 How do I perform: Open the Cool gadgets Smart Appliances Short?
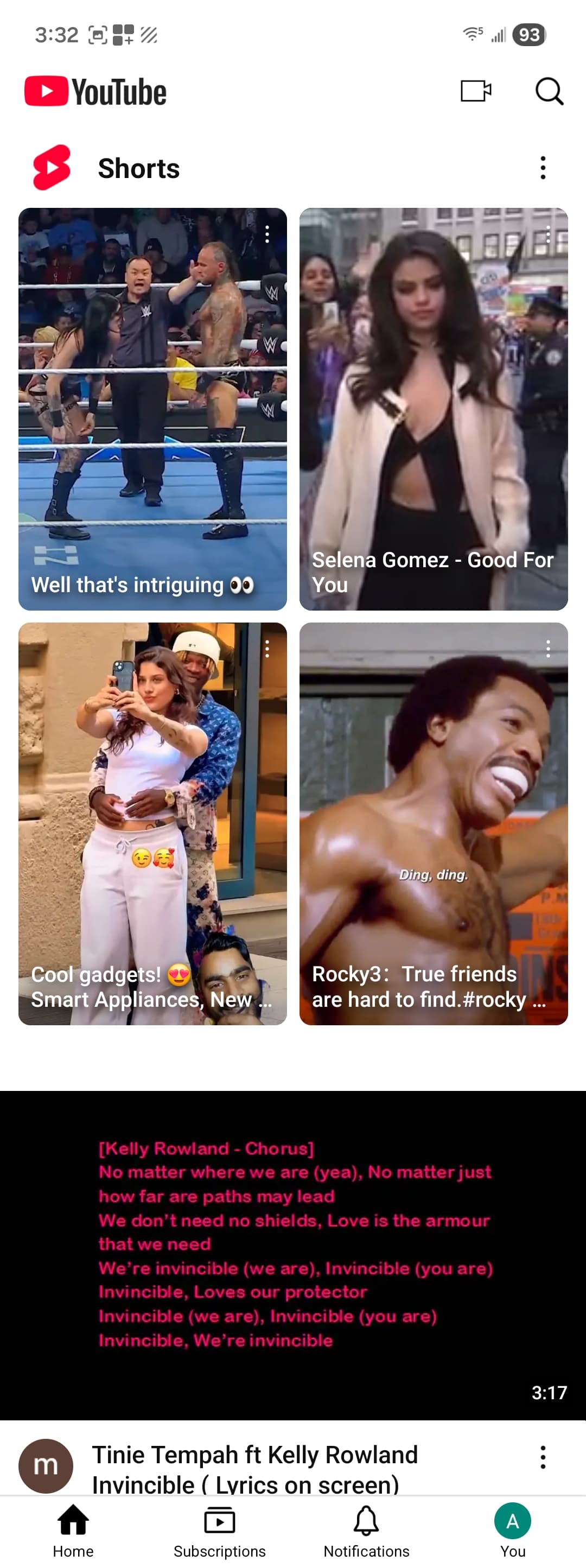152,823
